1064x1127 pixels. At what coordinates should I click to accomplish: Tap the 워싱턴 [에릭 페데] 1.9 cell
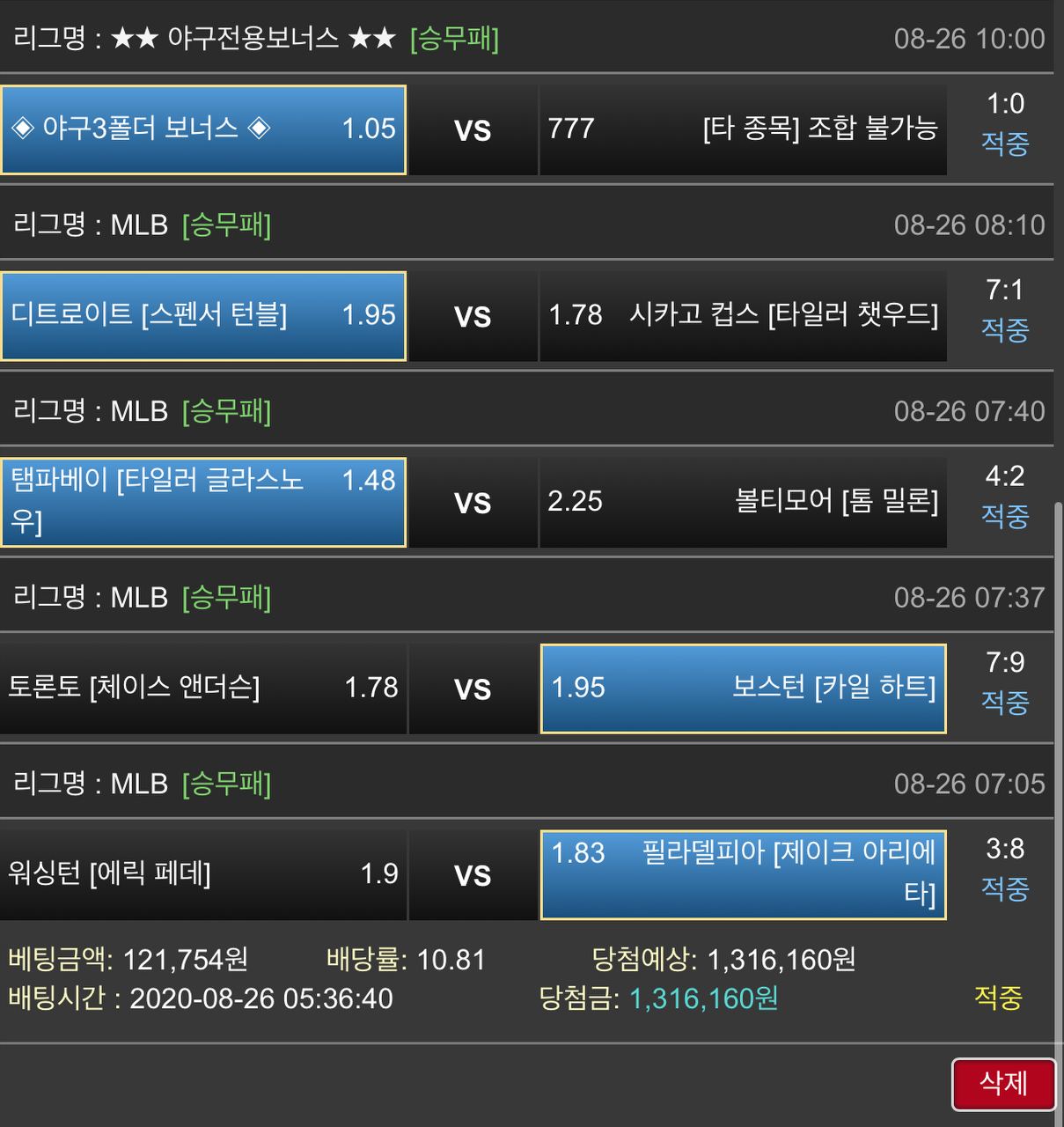203,874
